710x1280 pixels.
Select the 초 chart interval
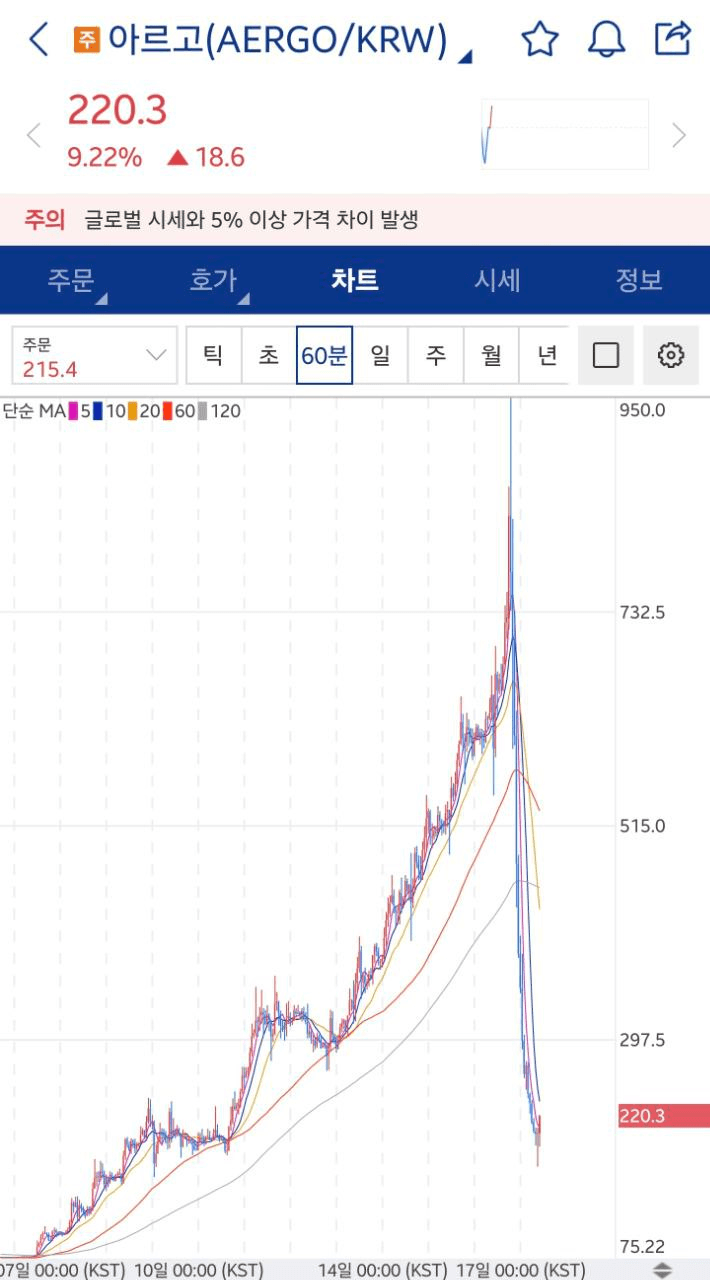click(269, 355)
